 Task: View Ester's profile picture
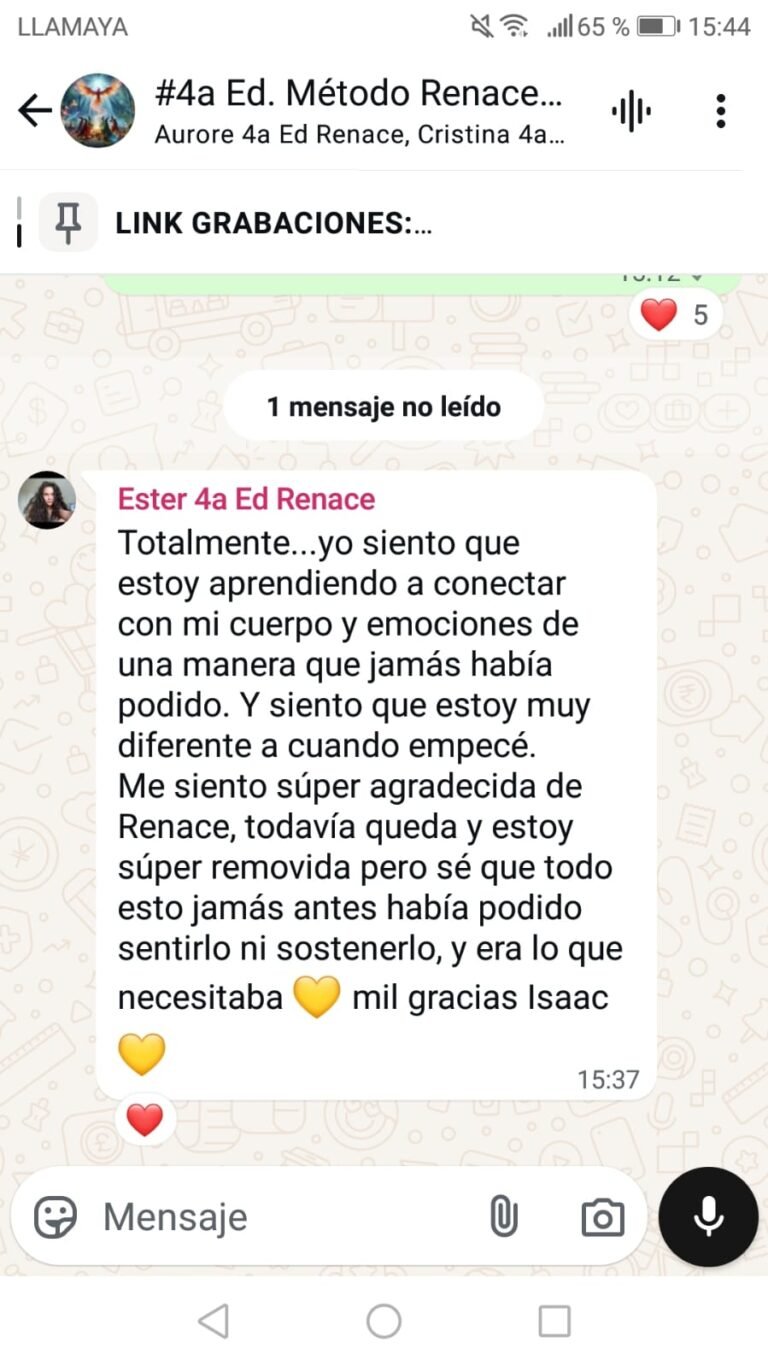47,499
